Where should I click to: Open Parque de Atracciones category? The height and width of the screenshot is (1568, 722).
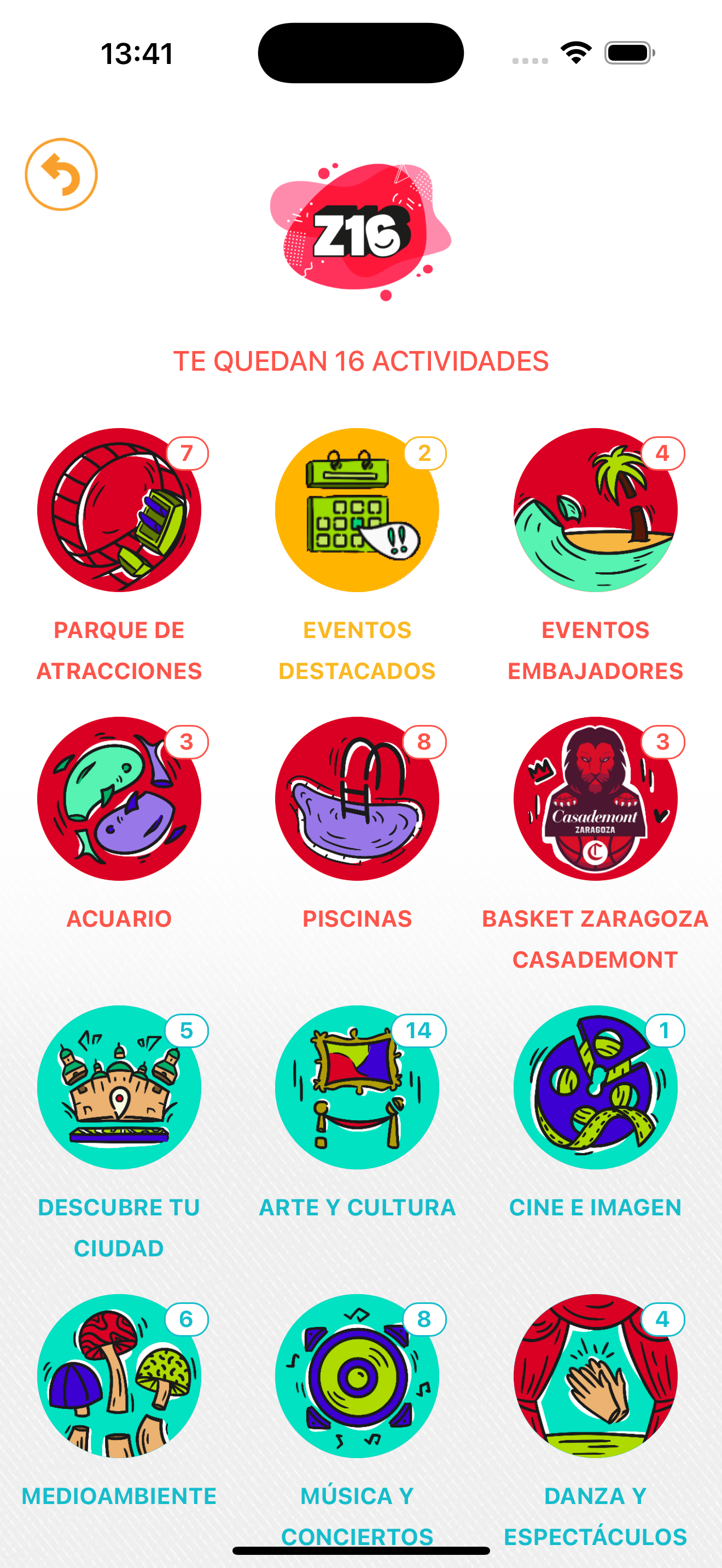tap(119, 510)
